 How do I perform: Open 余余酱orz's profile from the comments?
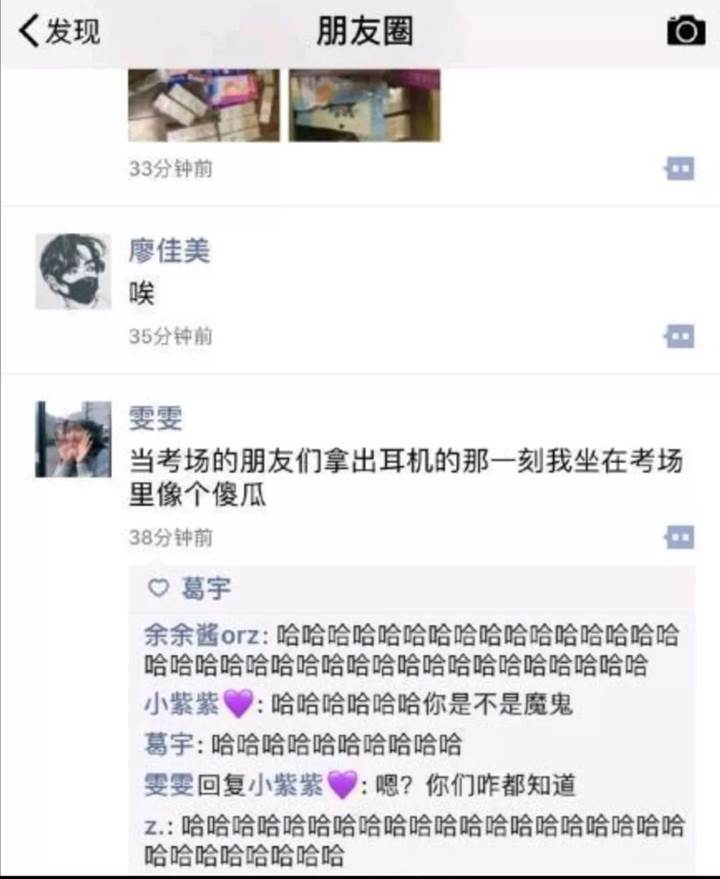[x=202, y=635]
